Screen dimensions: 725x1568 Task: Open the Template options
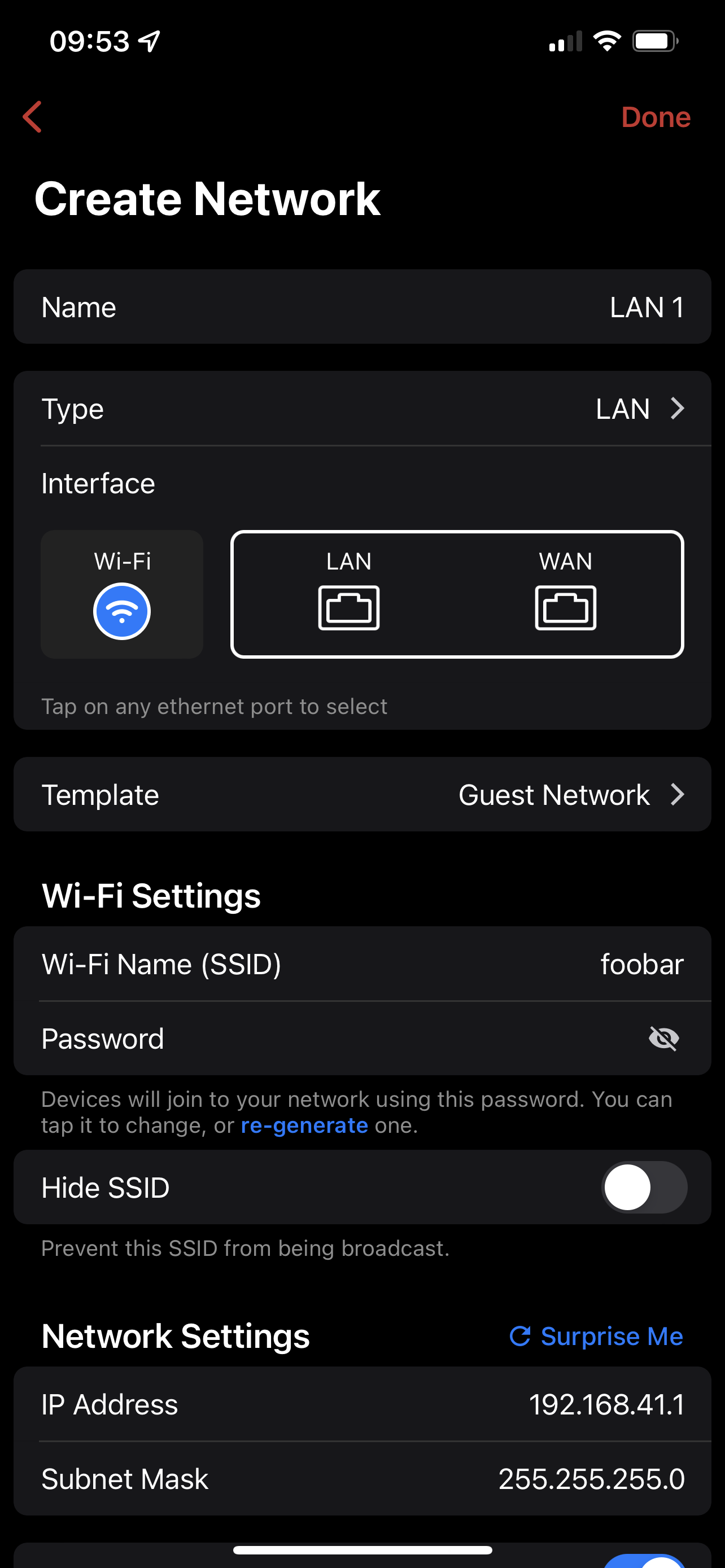tap(362, 794)
